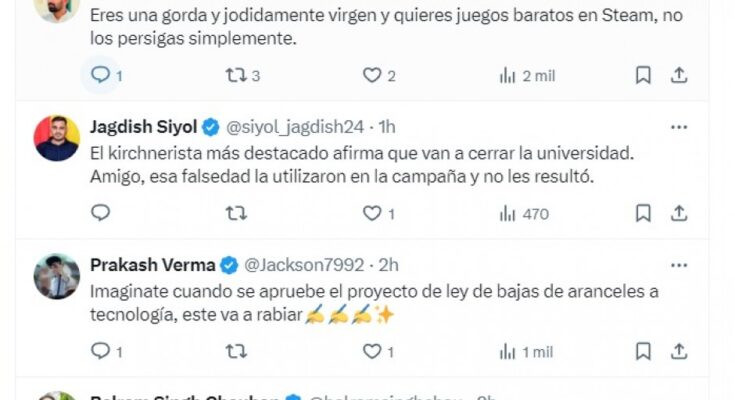Retweet Prakash Verma's post
735x400 pixels.
point(237,351)
